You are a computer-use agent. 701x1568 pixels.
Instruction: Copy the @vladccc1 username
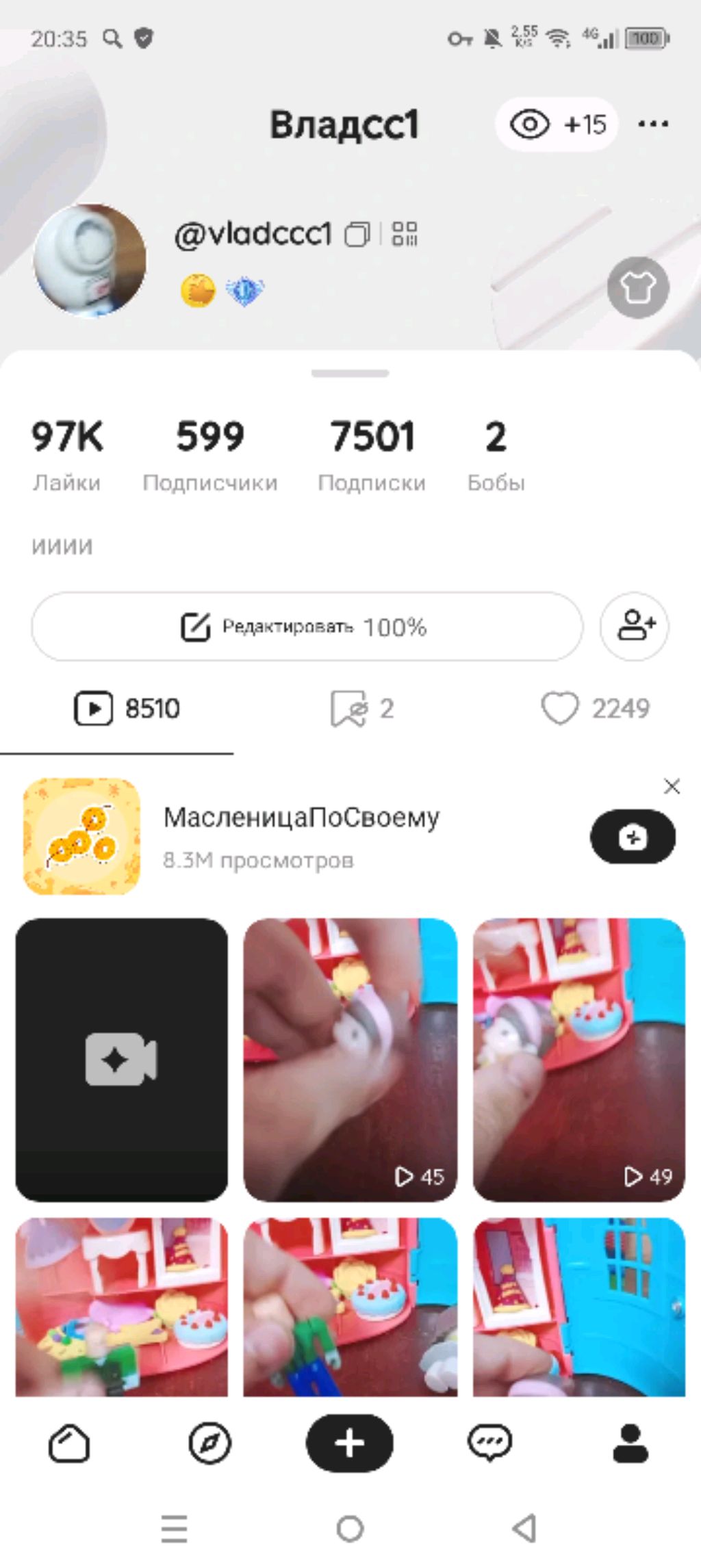click(357, 235)
